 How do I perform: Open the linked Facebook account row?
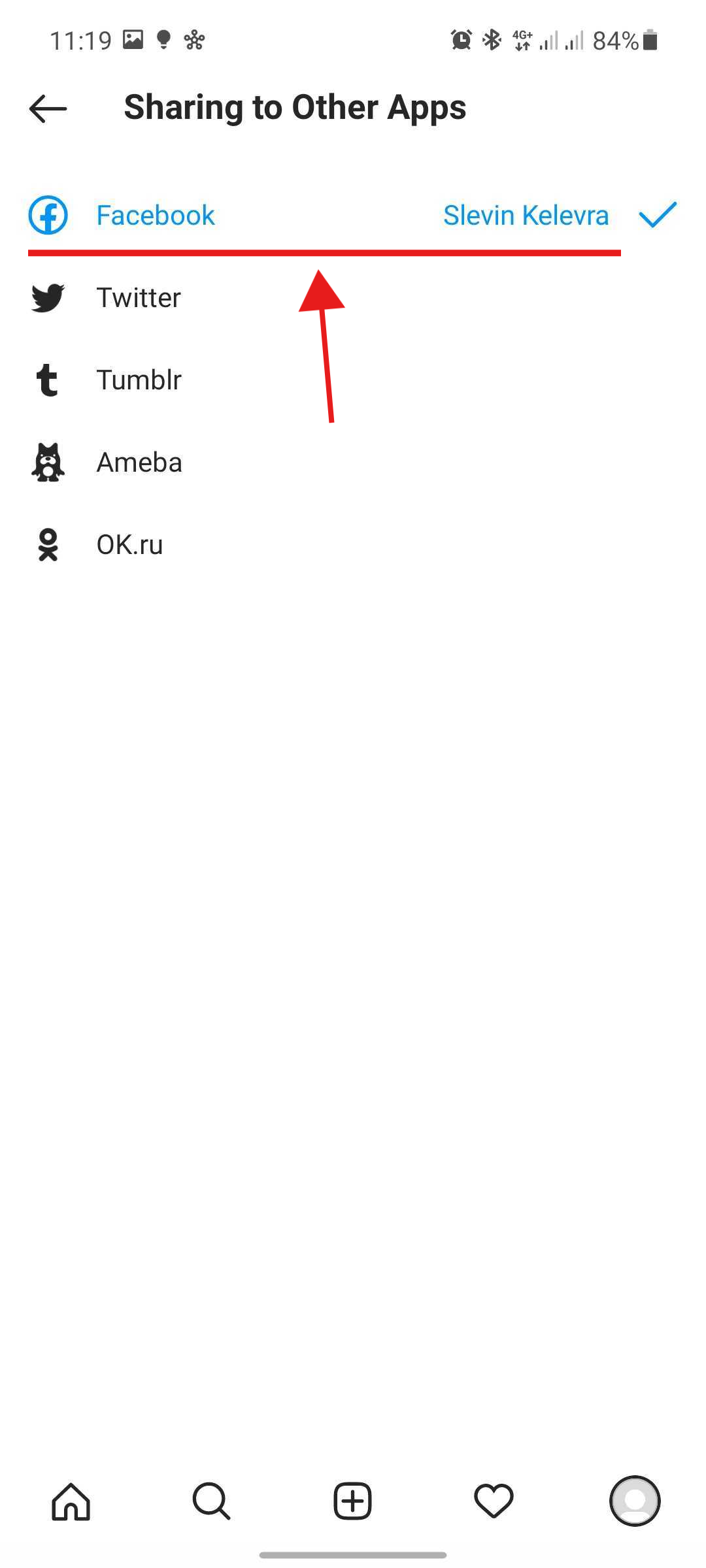[x=353, y=215]
